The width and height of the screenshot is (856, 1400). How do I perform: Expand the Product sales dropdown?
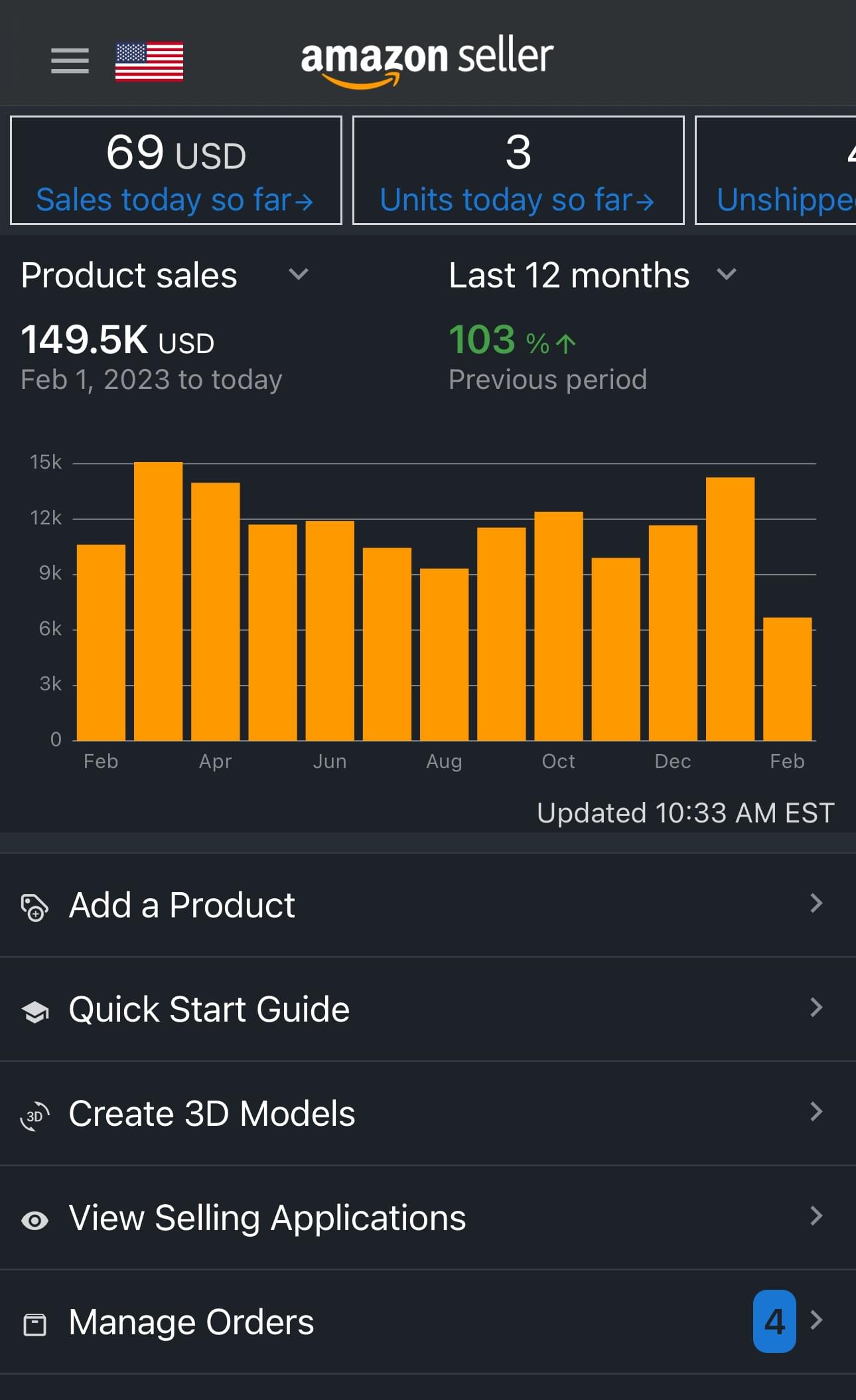pyautogui.click(x=165, y=275)
